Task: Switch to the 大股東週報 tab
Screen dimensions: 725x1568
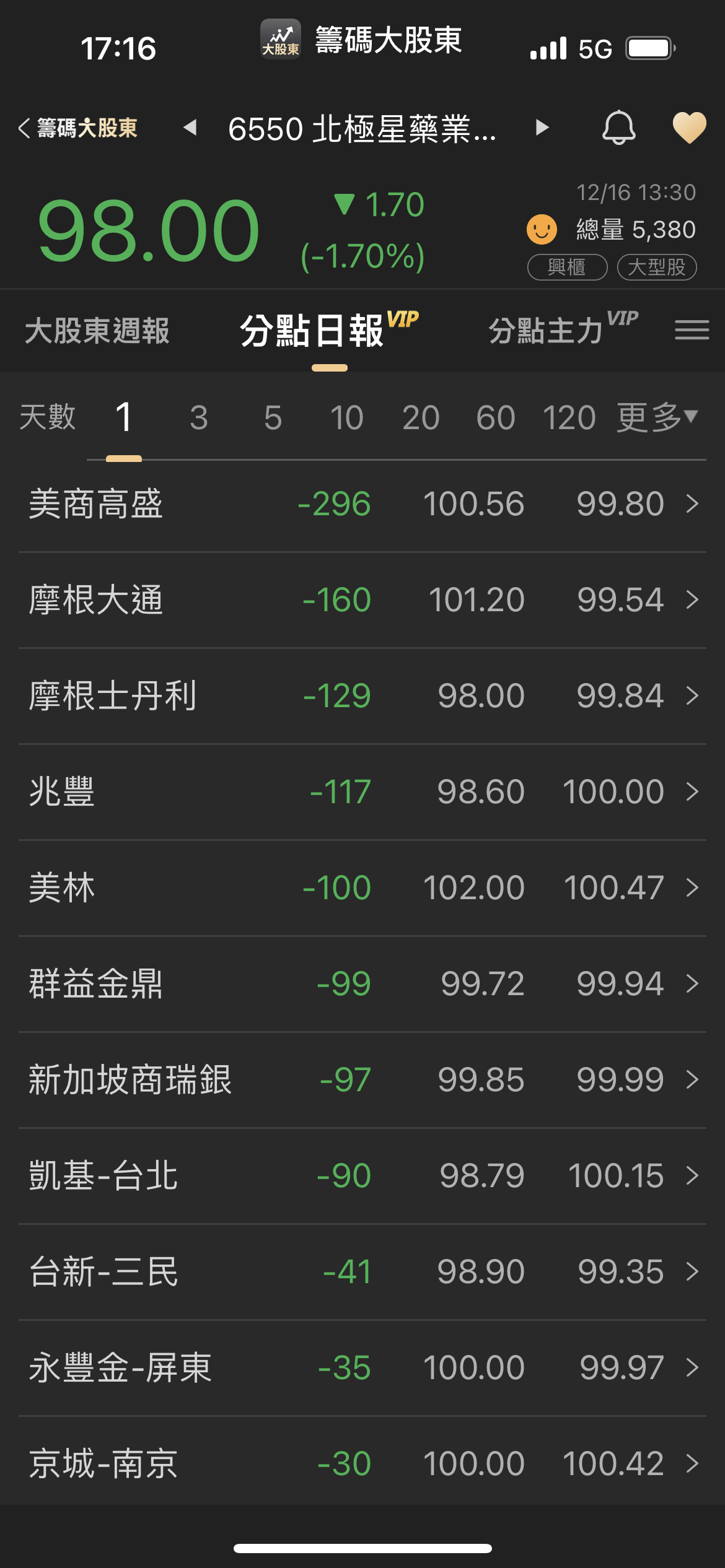Action: [x=97, y=331]
